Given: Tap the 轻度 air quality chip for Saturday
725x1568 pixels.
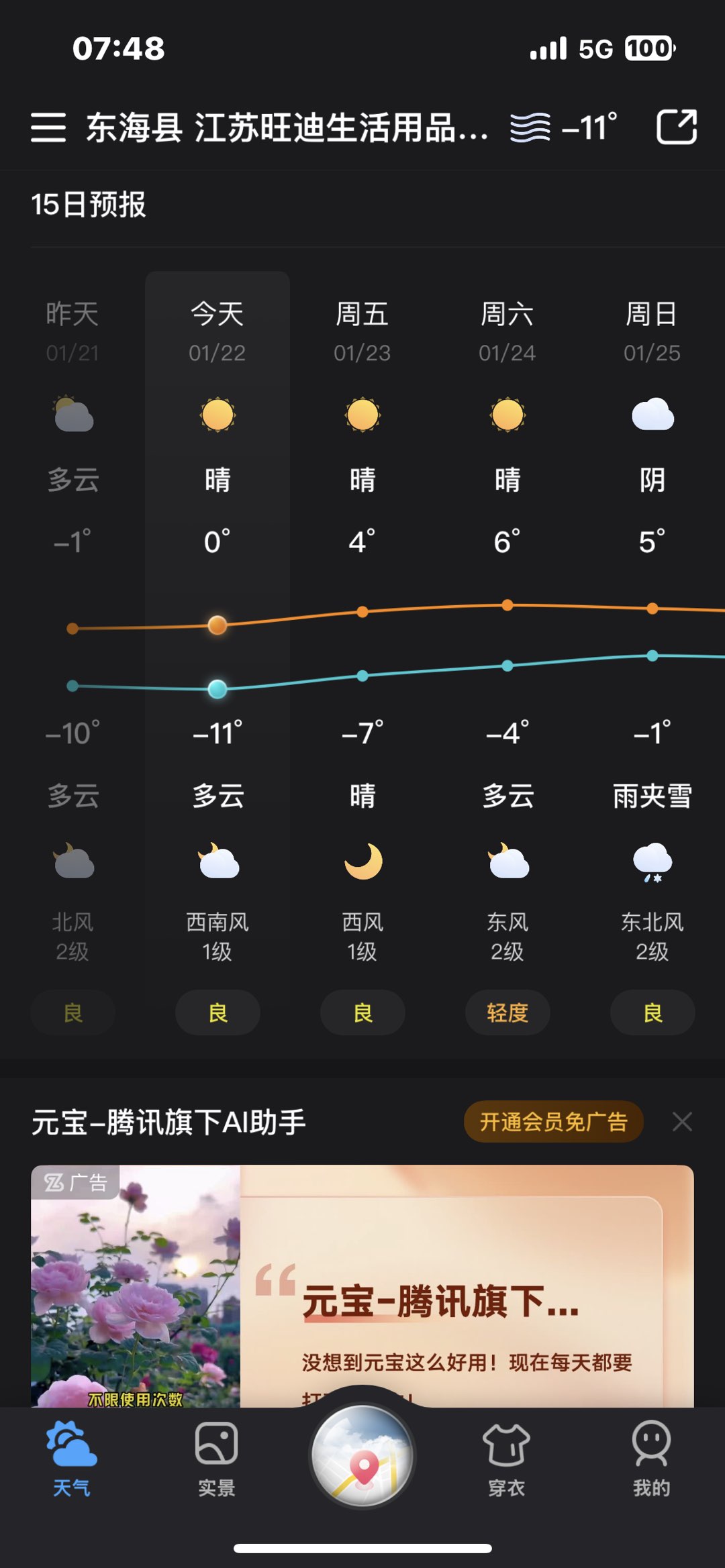Looking at the screenshot, I should 507,1012.
